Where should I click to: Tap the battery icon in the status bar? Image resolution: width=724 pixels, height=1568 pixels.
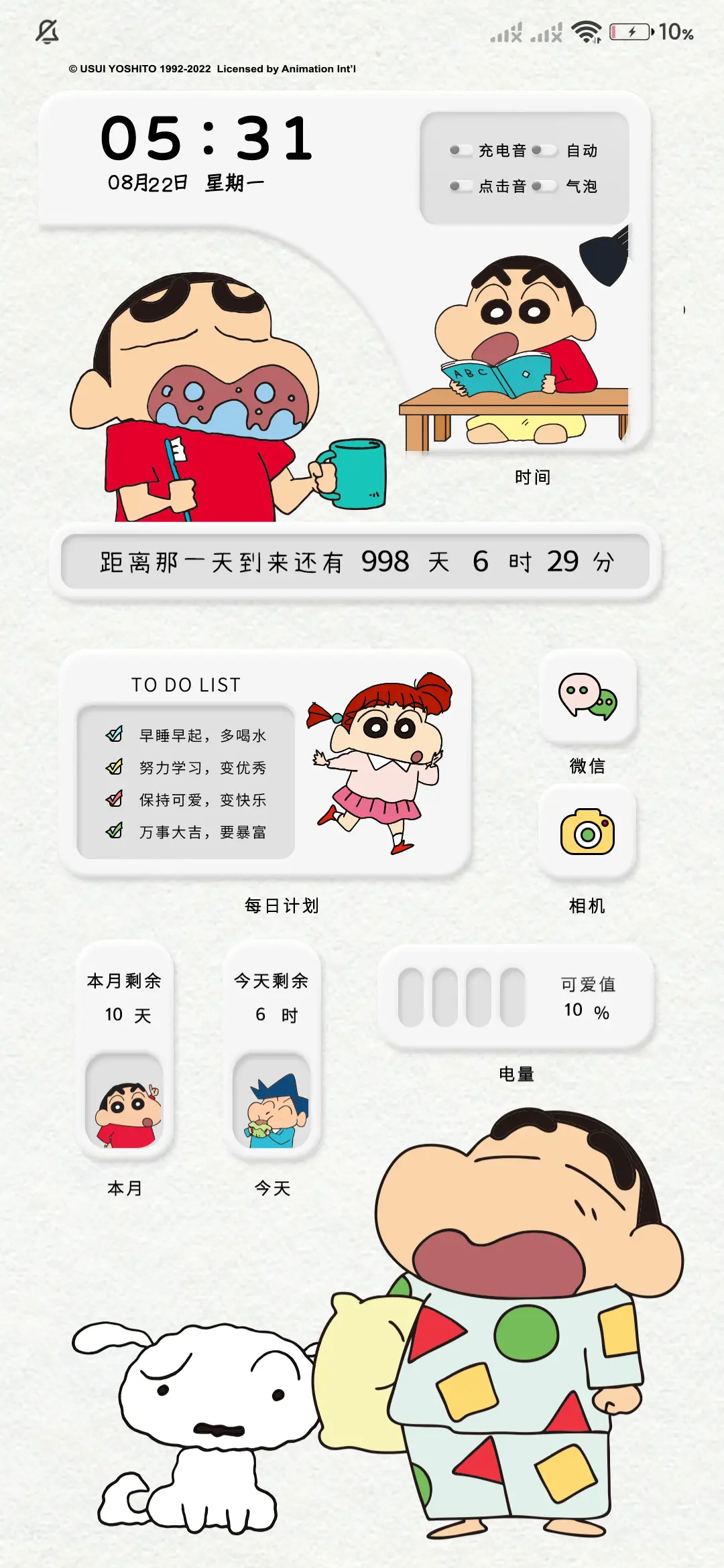tap(629, 31)
